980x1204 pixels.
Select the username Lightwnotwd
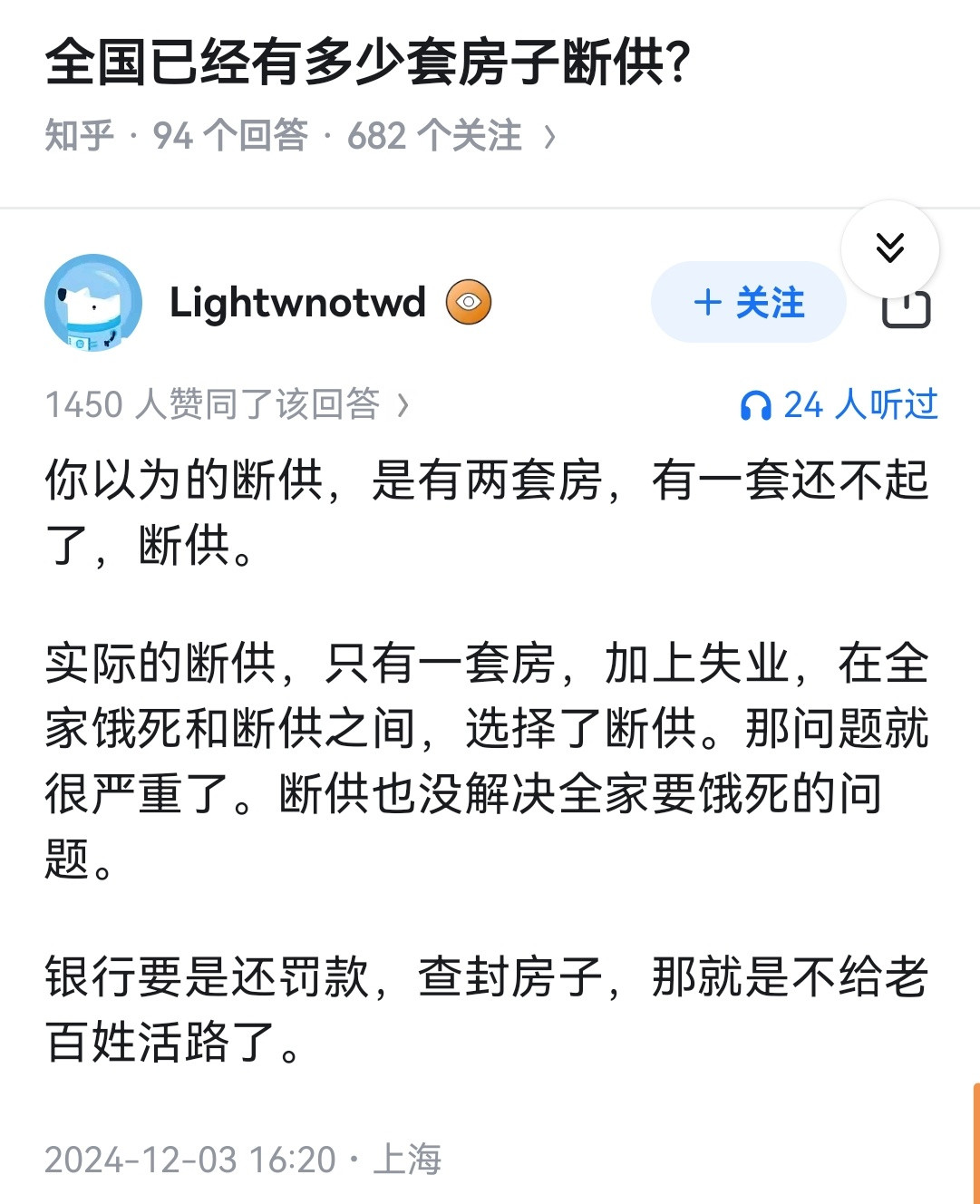(299, 303)
